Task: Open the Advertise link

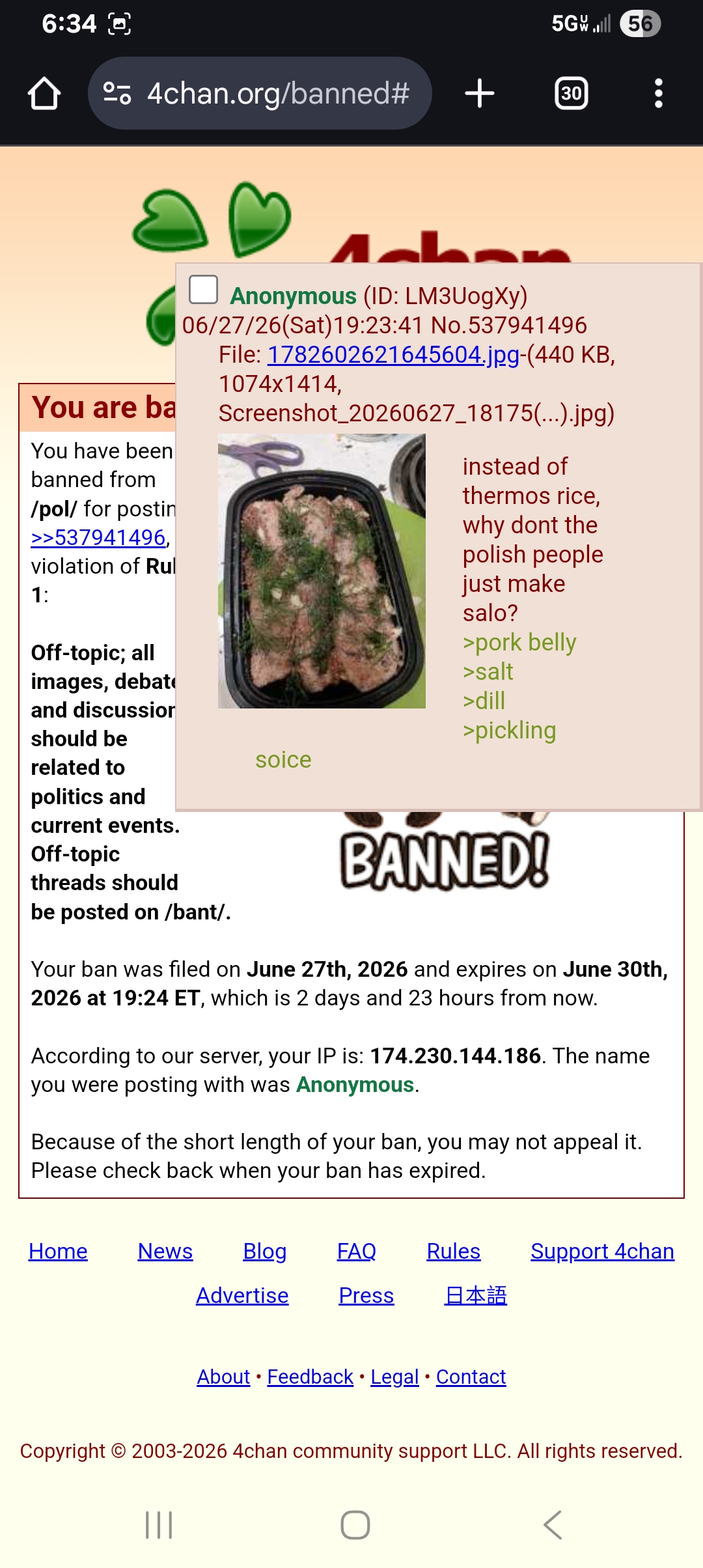Action: tap(242, 1295)
